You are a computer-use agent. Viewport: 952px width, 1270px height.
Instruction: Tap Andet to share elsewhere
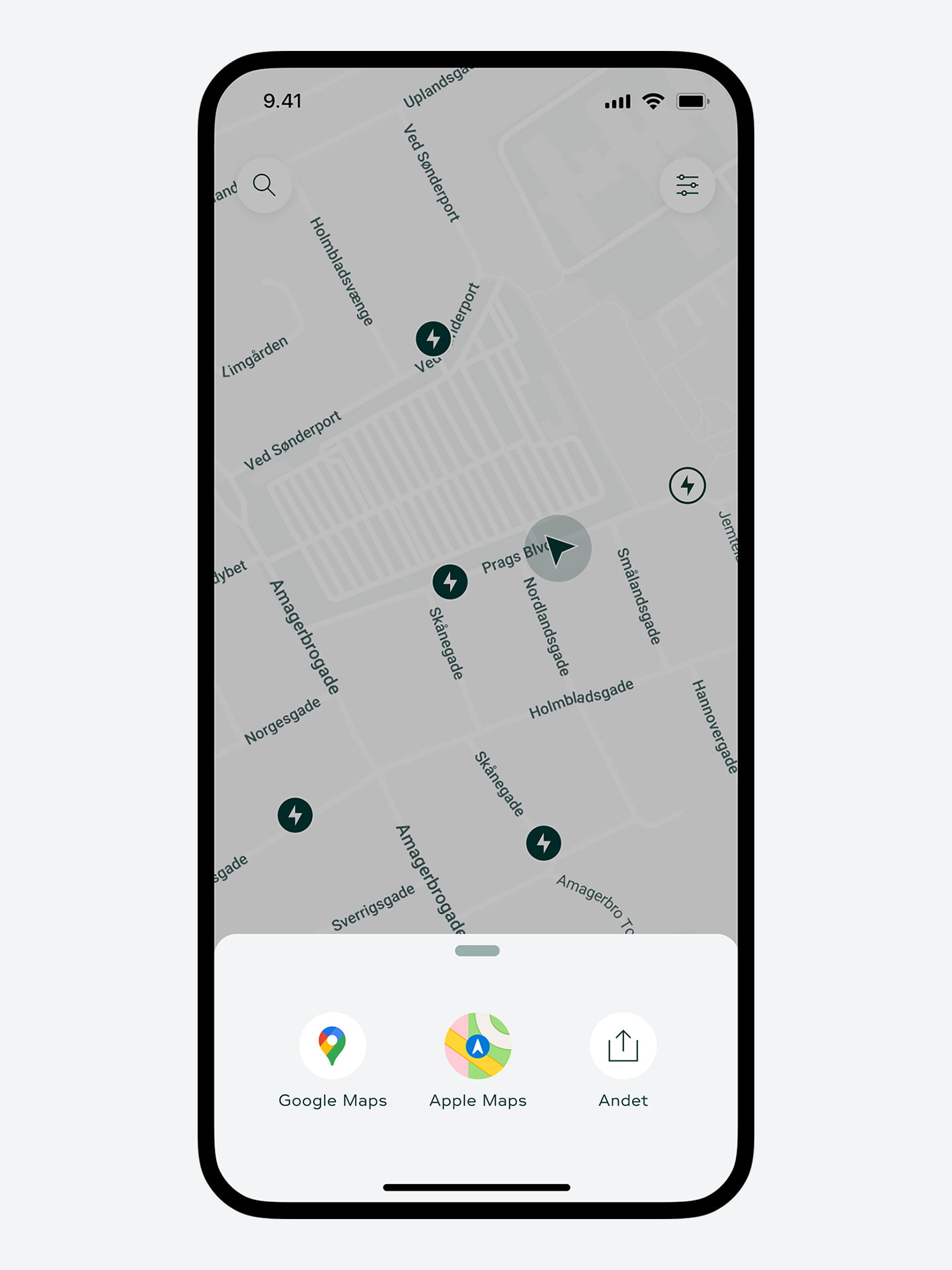[623, 1046]
